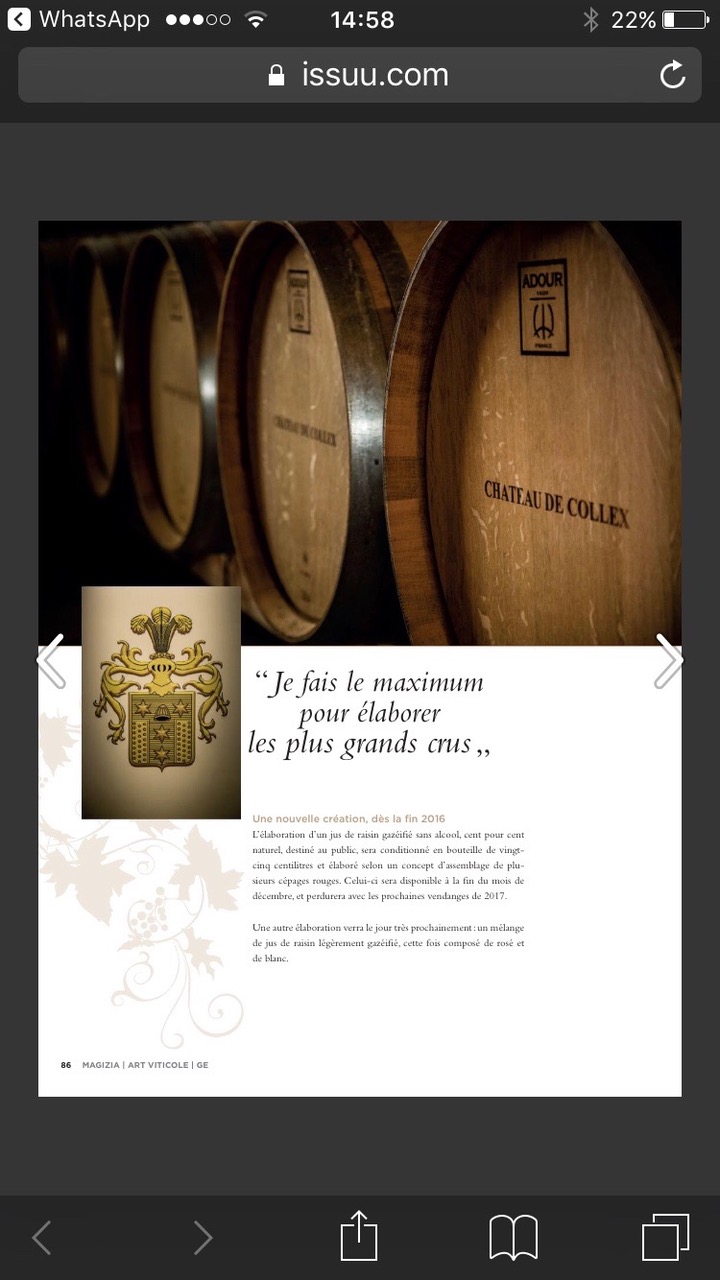Show open Safari tabs
Screen dimensions: 720x1280
click(665, 1237)
